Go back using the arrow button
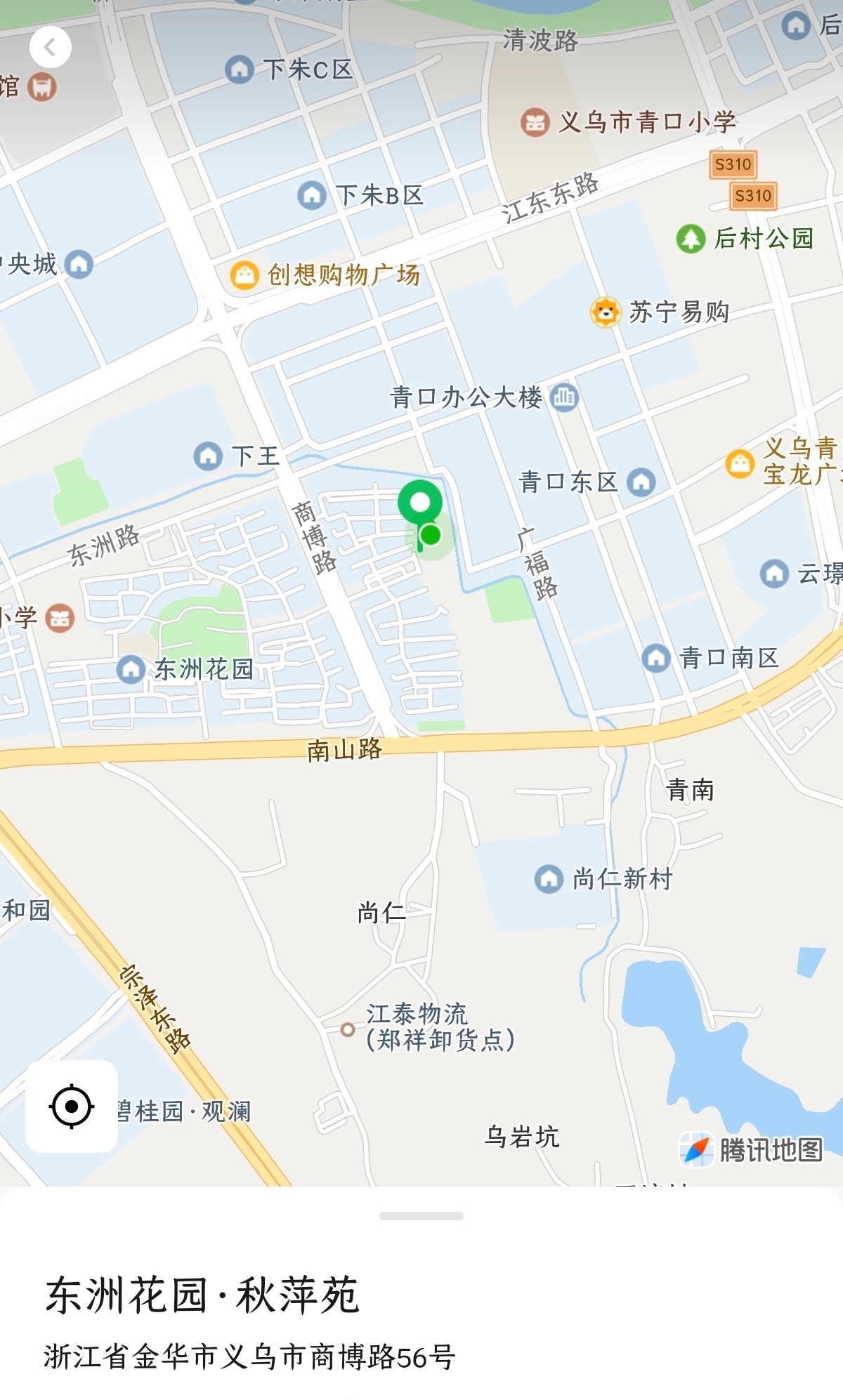The width and height of the screenshot is (843, 1400). click(50, 48)
